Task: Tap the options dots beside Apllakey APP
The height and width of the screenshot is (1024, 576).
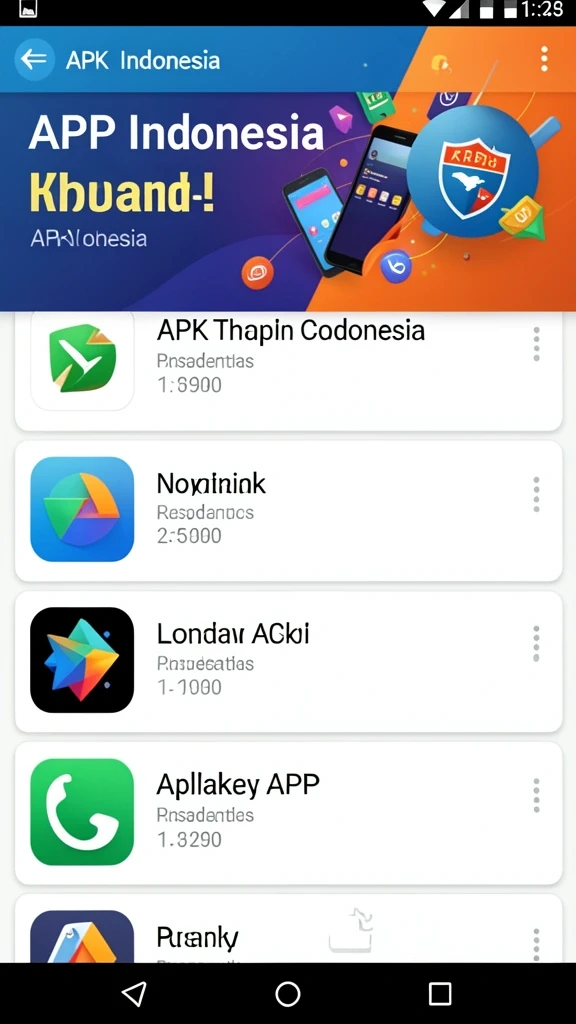Action: (536, 795)
